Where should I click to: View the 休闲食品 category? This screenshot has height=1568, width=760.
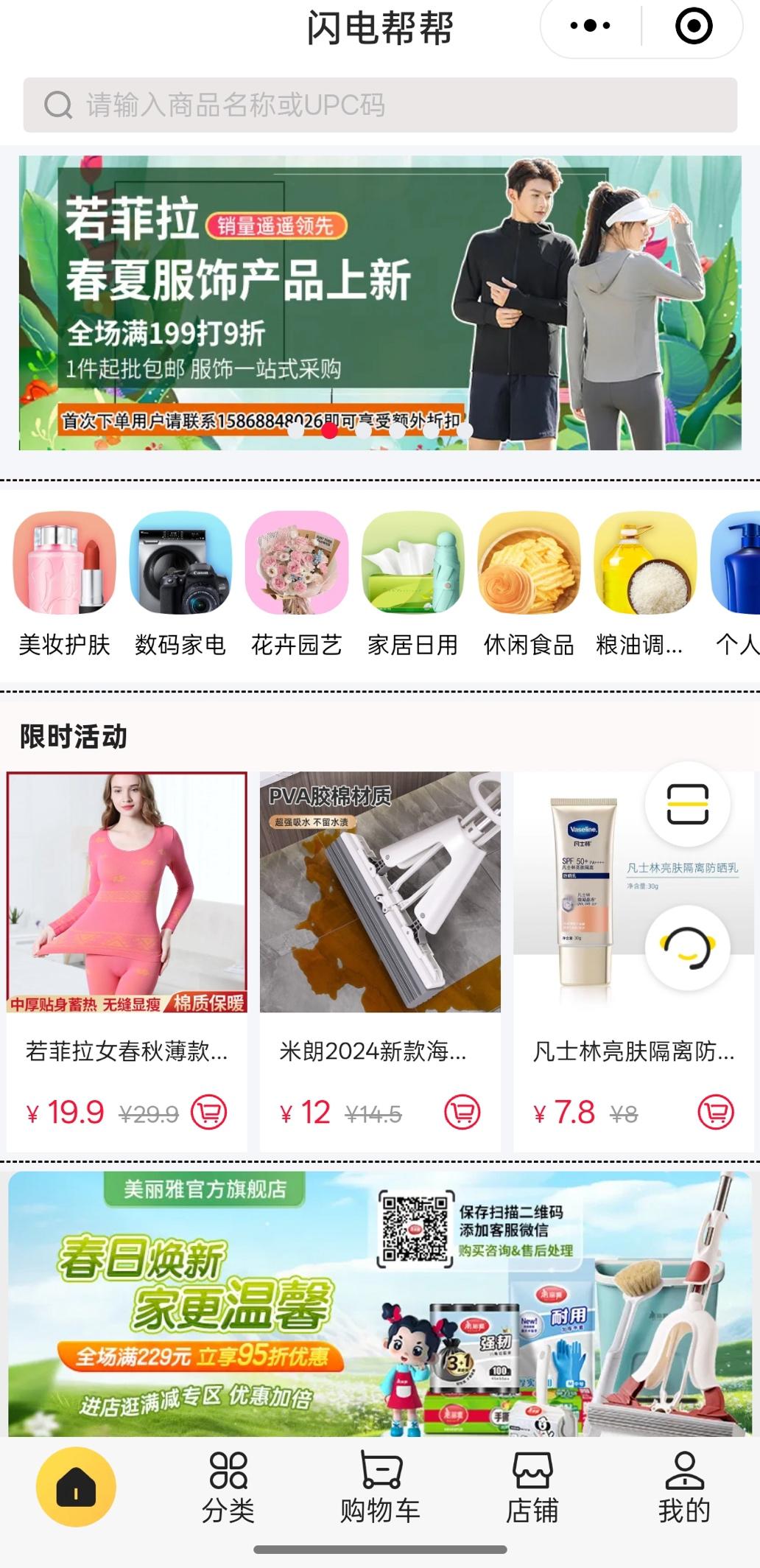pyautogui.click(x=529, y=582)
